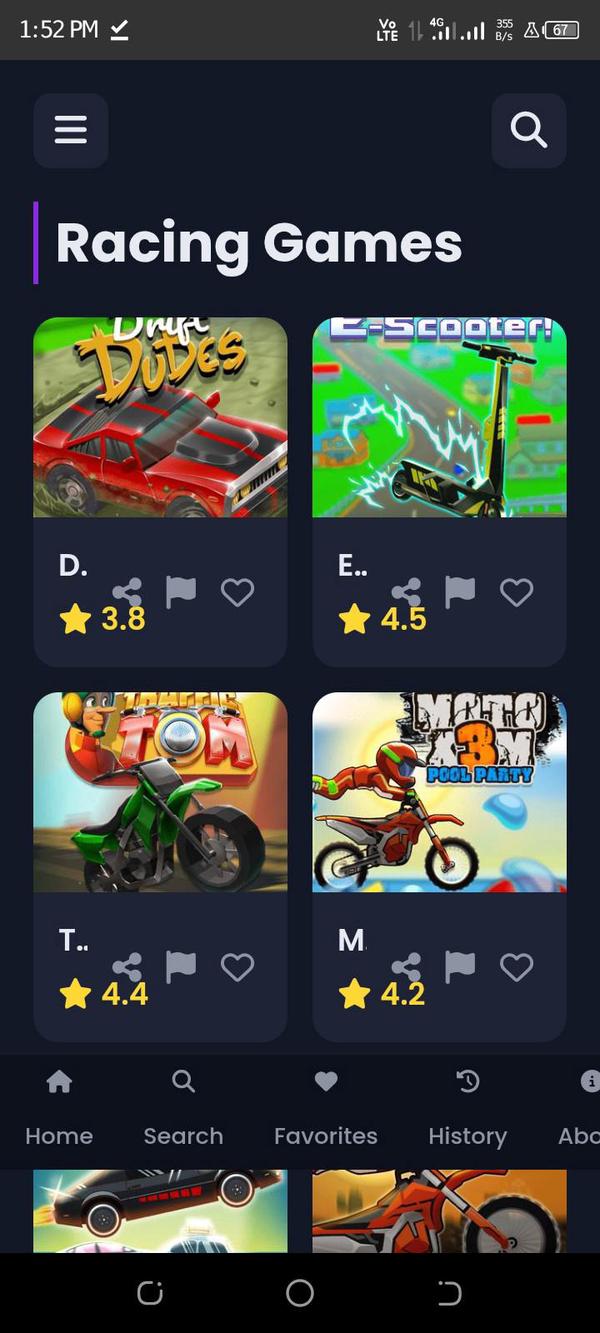Tap the system back button
Viewport: 600px width, 1333px height.
click(449, 1293)
